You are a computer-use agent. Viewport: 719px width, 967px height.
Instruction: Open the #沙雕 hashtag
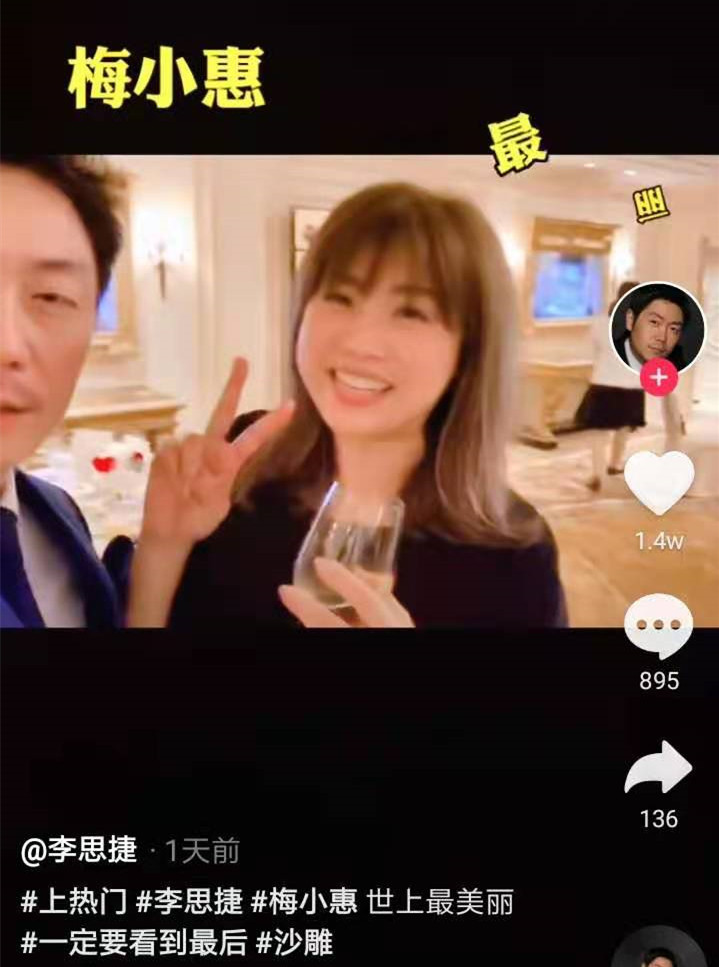(294, 942)
